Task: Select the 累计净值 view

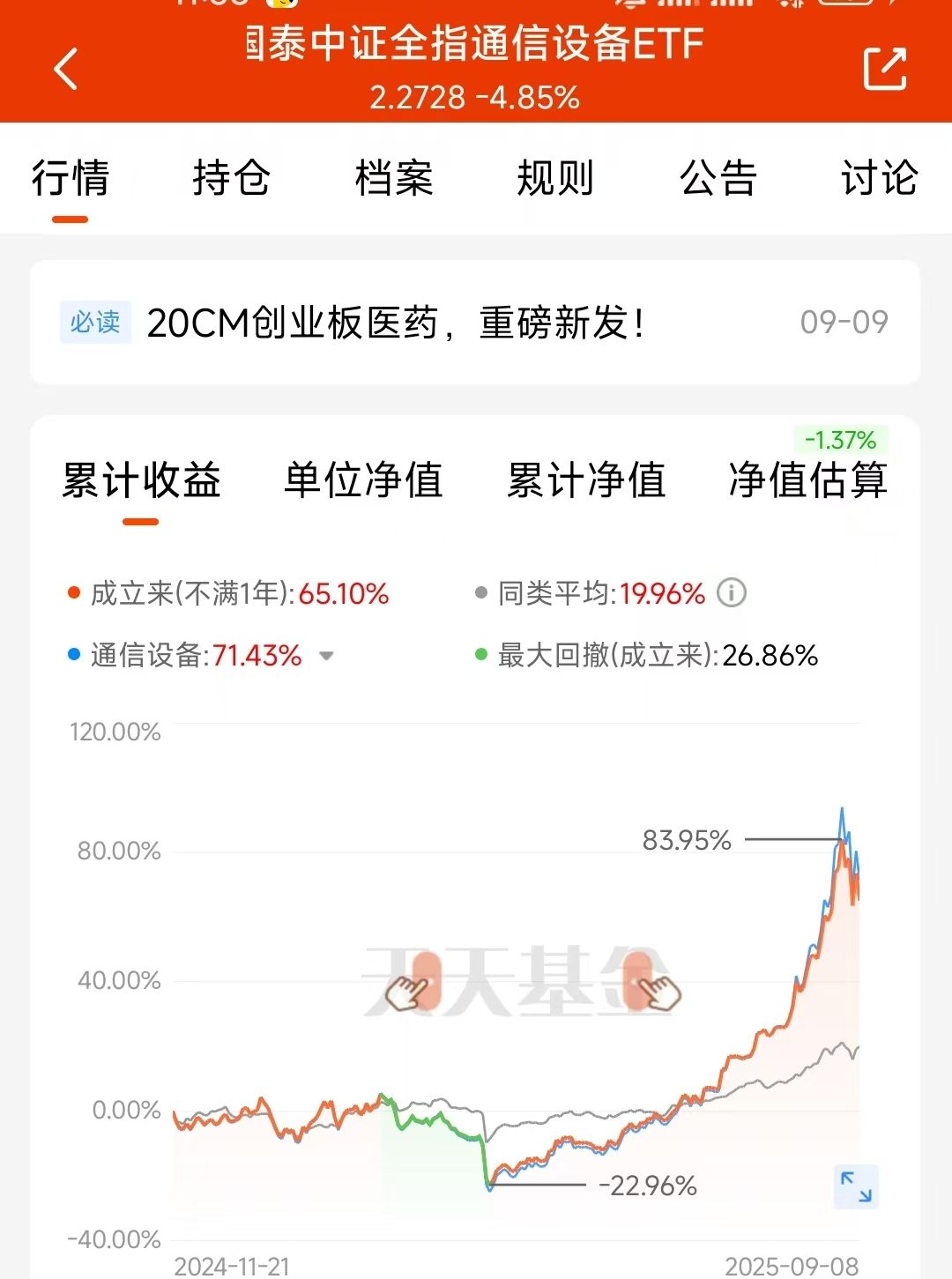Action: tap(585, 480)
